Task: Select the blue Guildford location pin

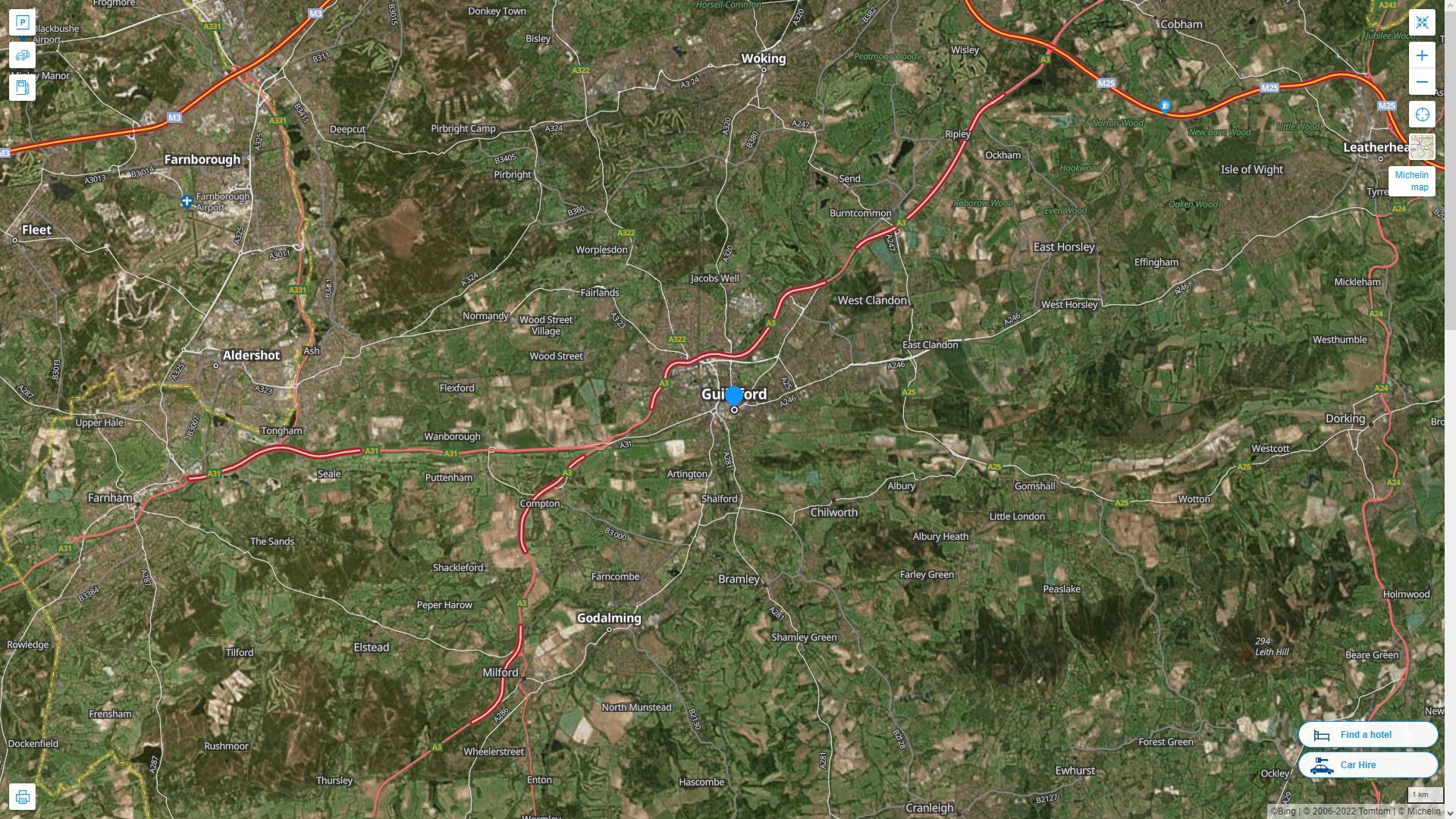Action: point(733,396)
